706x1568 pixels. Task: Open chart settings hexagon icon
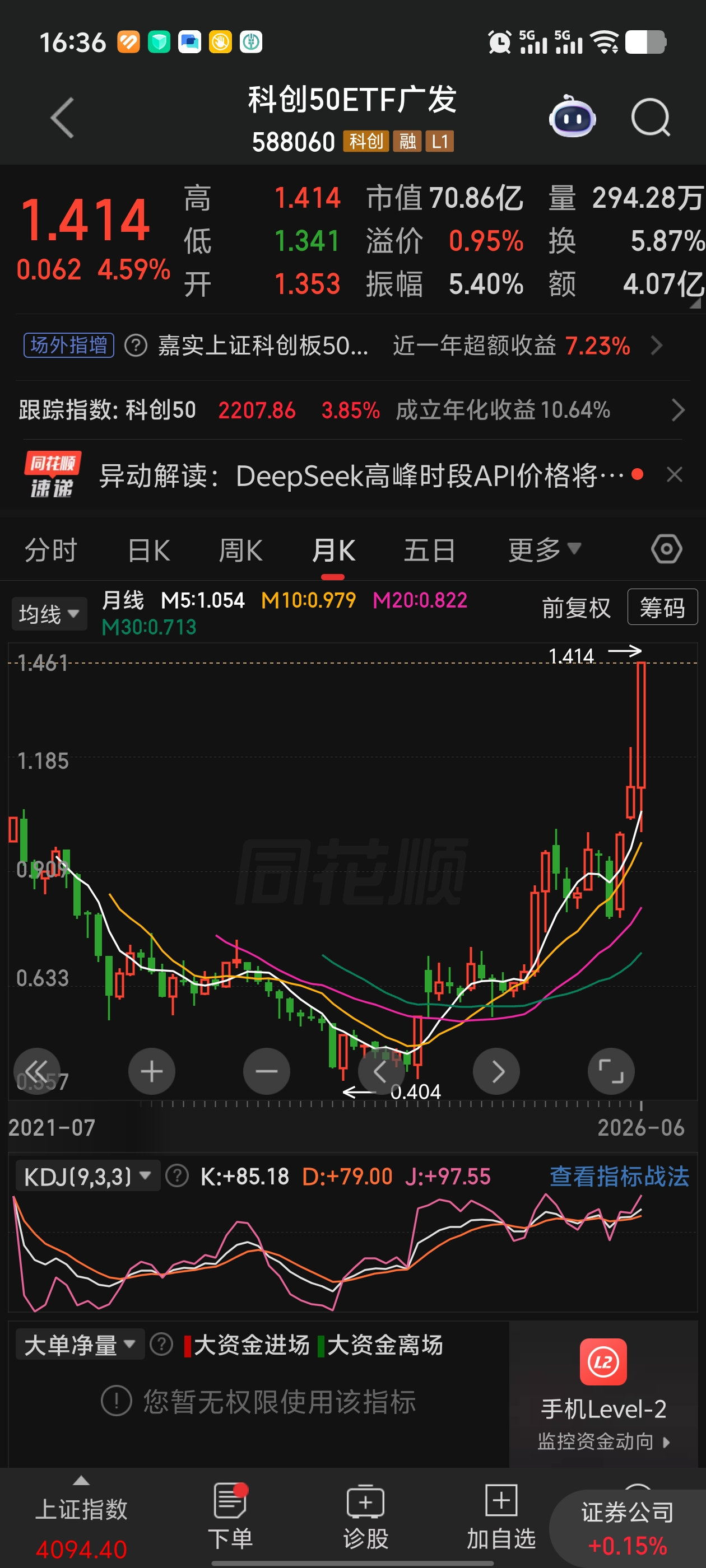pos(666,549)
